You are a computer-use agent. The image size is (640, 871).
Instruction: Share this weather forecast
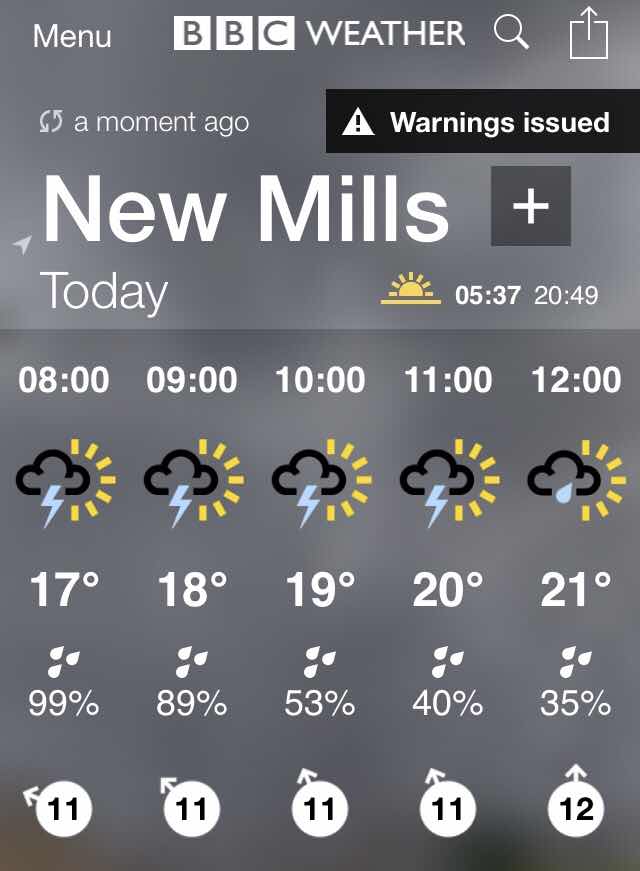(589, 35)
